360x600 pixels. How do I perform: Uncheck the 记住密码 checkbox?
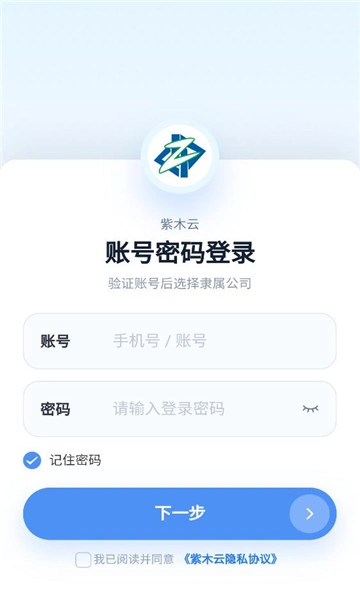coord(32,460)
